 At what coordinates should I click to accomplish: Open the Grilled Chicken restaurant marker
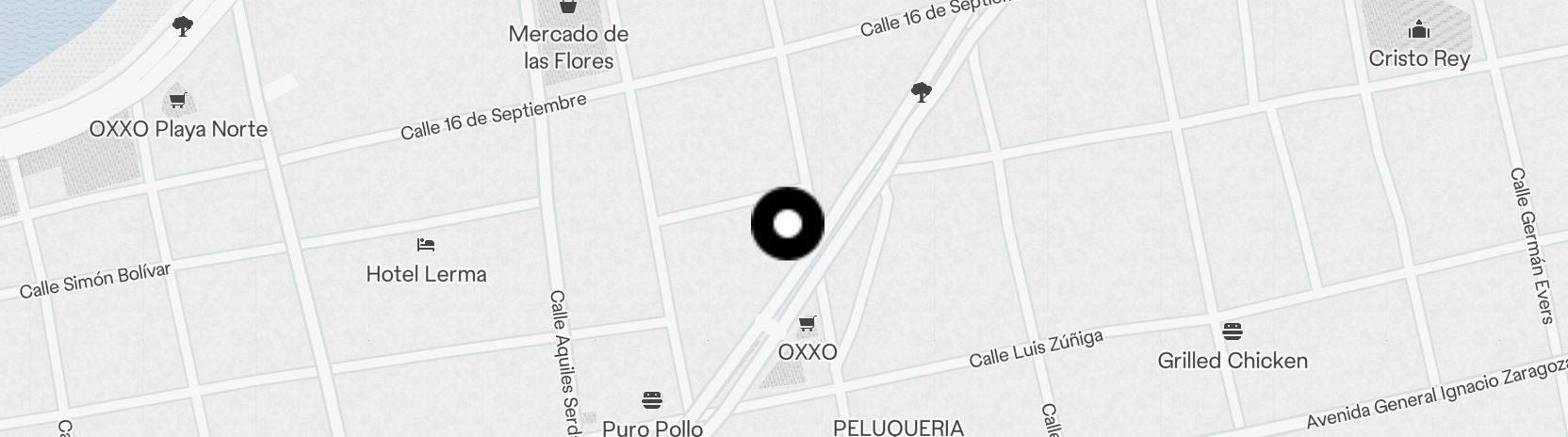[x=1232, y=332]
